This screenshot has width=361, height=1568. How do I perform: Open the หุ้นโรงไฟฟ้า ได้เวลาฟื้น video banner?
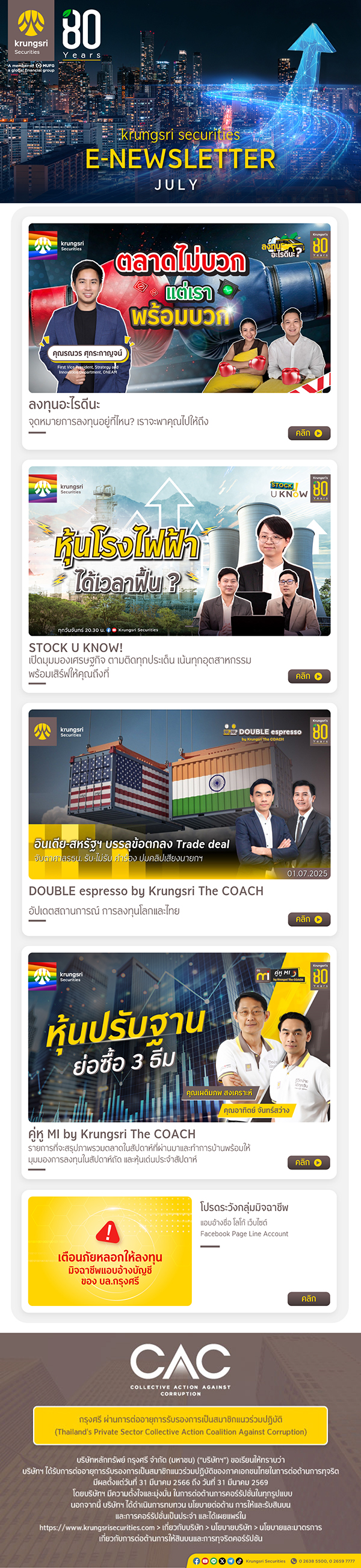(x=179, y=551)
